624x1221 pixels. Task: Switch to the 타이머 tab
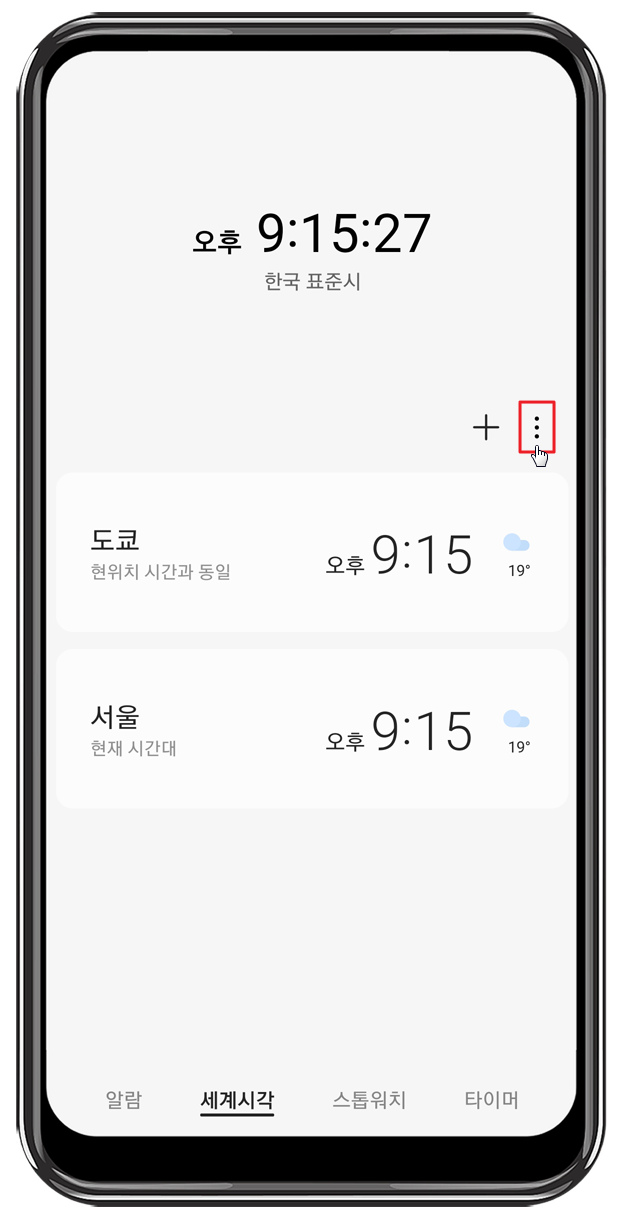click(x=491, y=1100)
